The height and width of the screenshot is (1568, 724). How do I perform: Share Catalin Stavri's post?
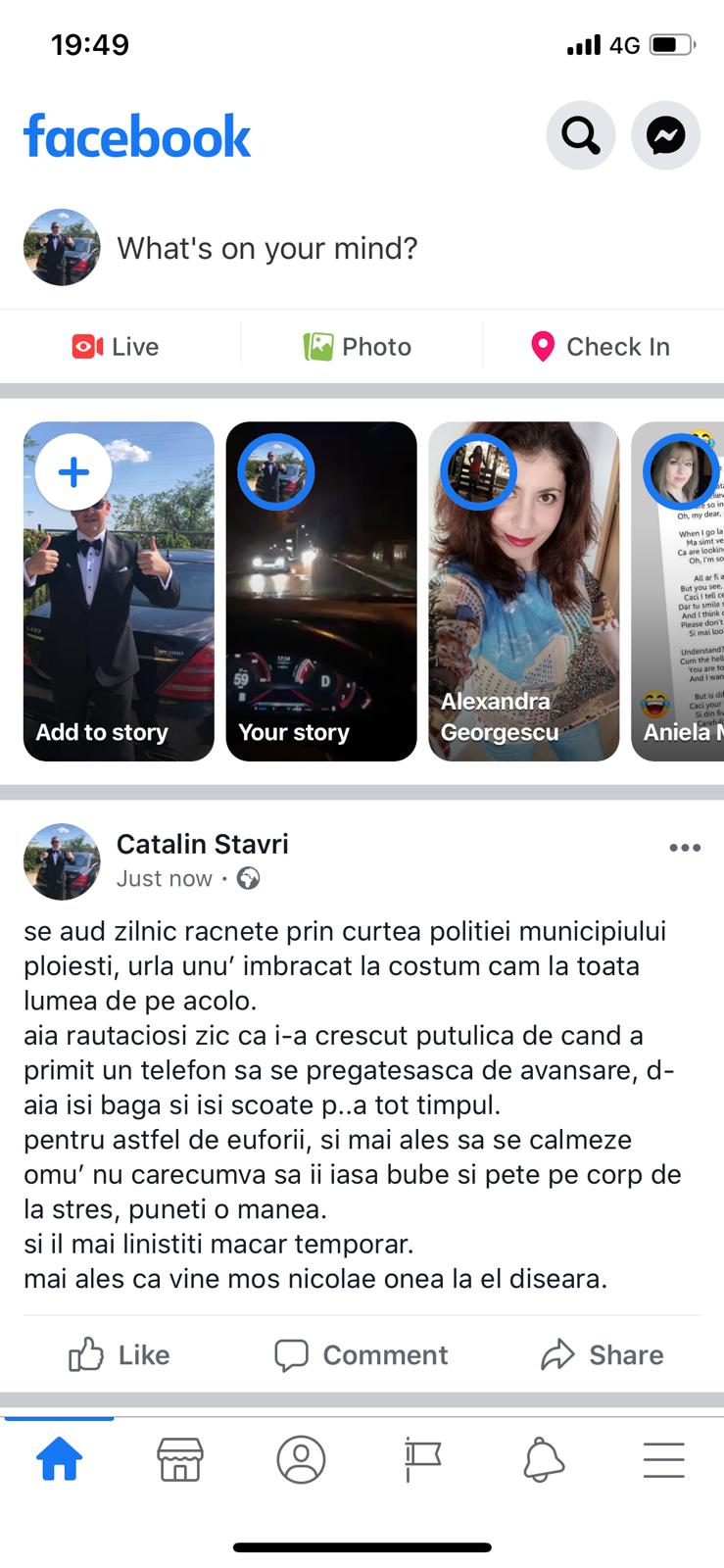tap(603, 1354)
